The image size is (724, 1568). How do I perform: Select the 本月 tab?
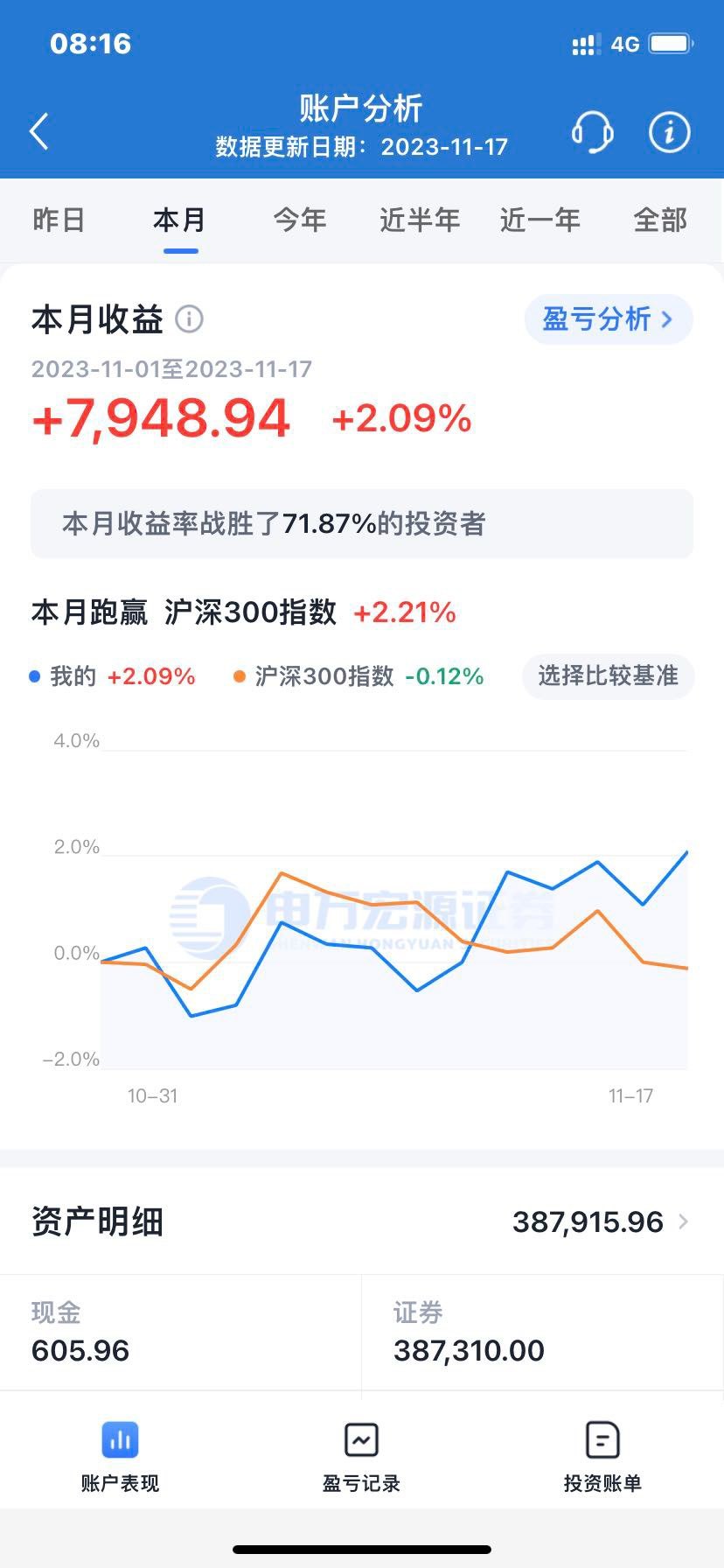pyautogui.click(x=180, y=220)
